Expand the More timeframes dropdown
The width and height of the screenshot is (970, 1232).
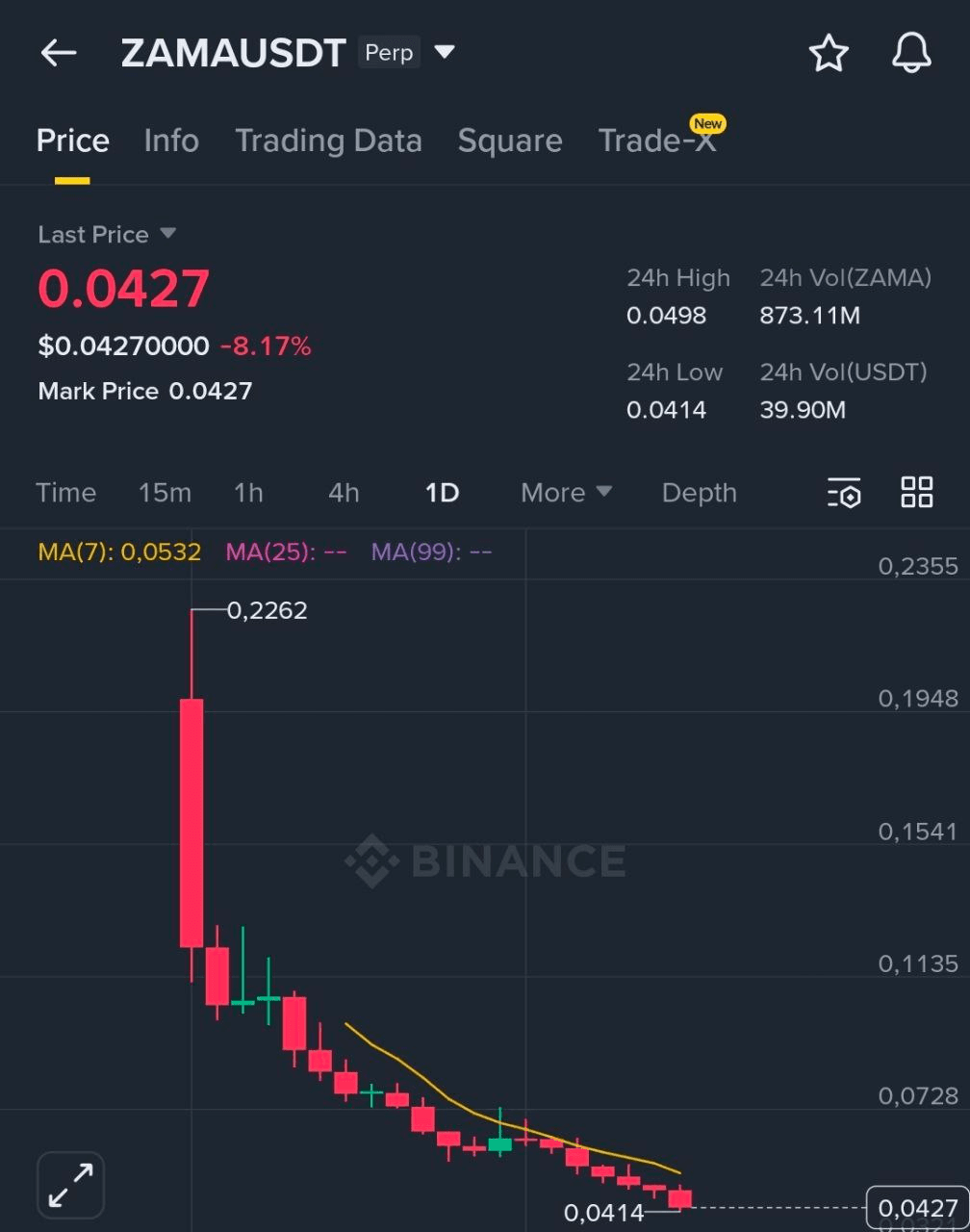click(x=566, y=492)
